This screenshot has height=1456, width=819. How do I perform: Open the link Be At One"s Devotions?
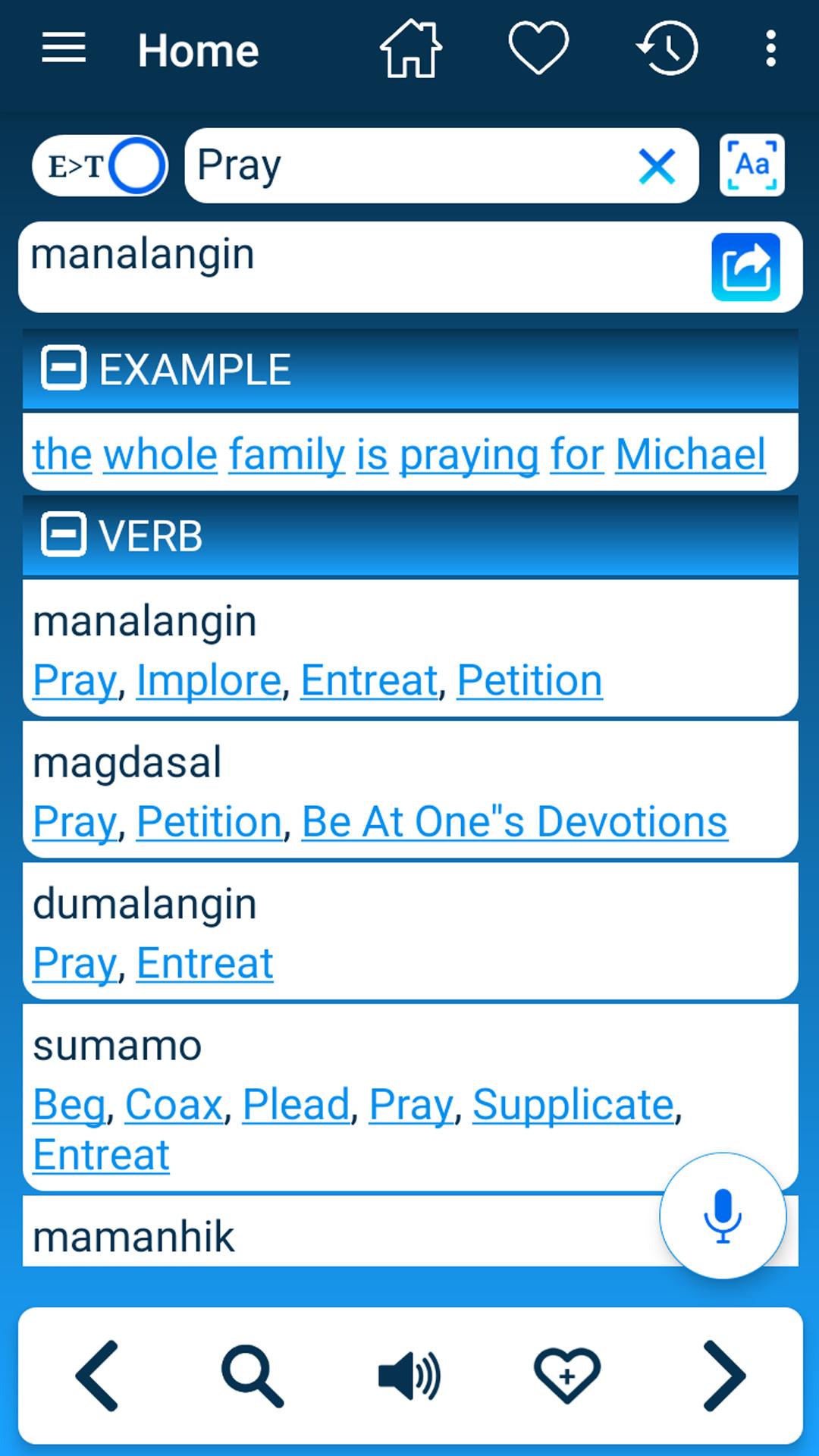514,822
